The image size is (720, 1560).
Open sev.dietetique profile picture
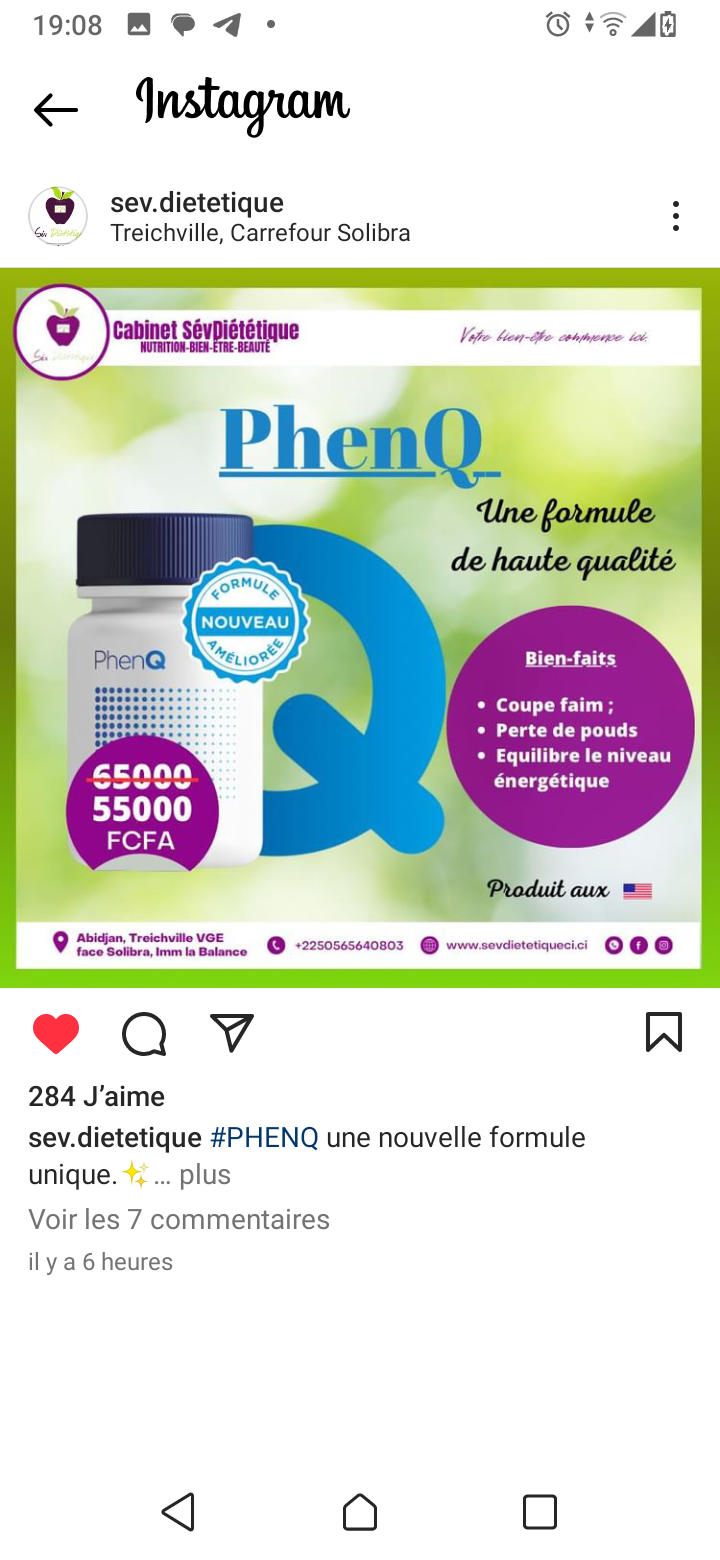pyautogui.click(x=58, y=216)
